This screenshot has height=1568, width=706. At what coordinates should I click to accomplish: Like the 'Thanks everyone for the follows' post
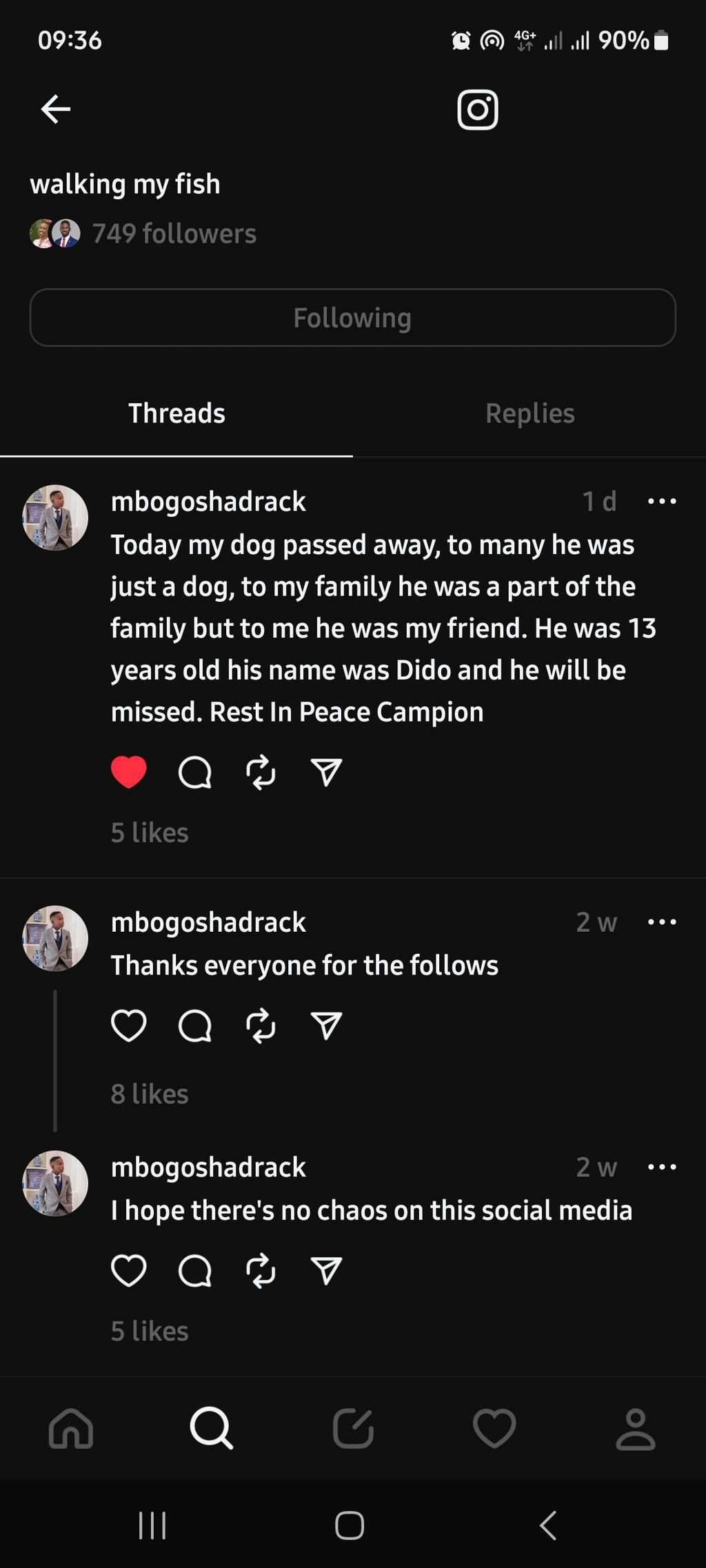click(129, 1026)
